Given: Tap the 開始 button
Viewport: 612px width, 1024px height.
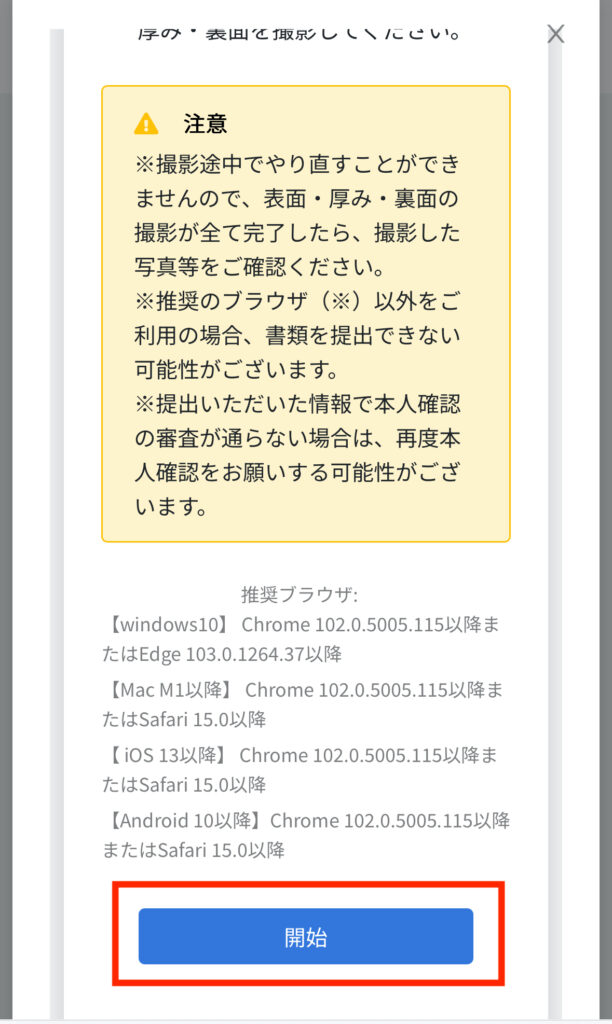Looking at the screenshot, I should pyautogui.click(x=305, y=936).
